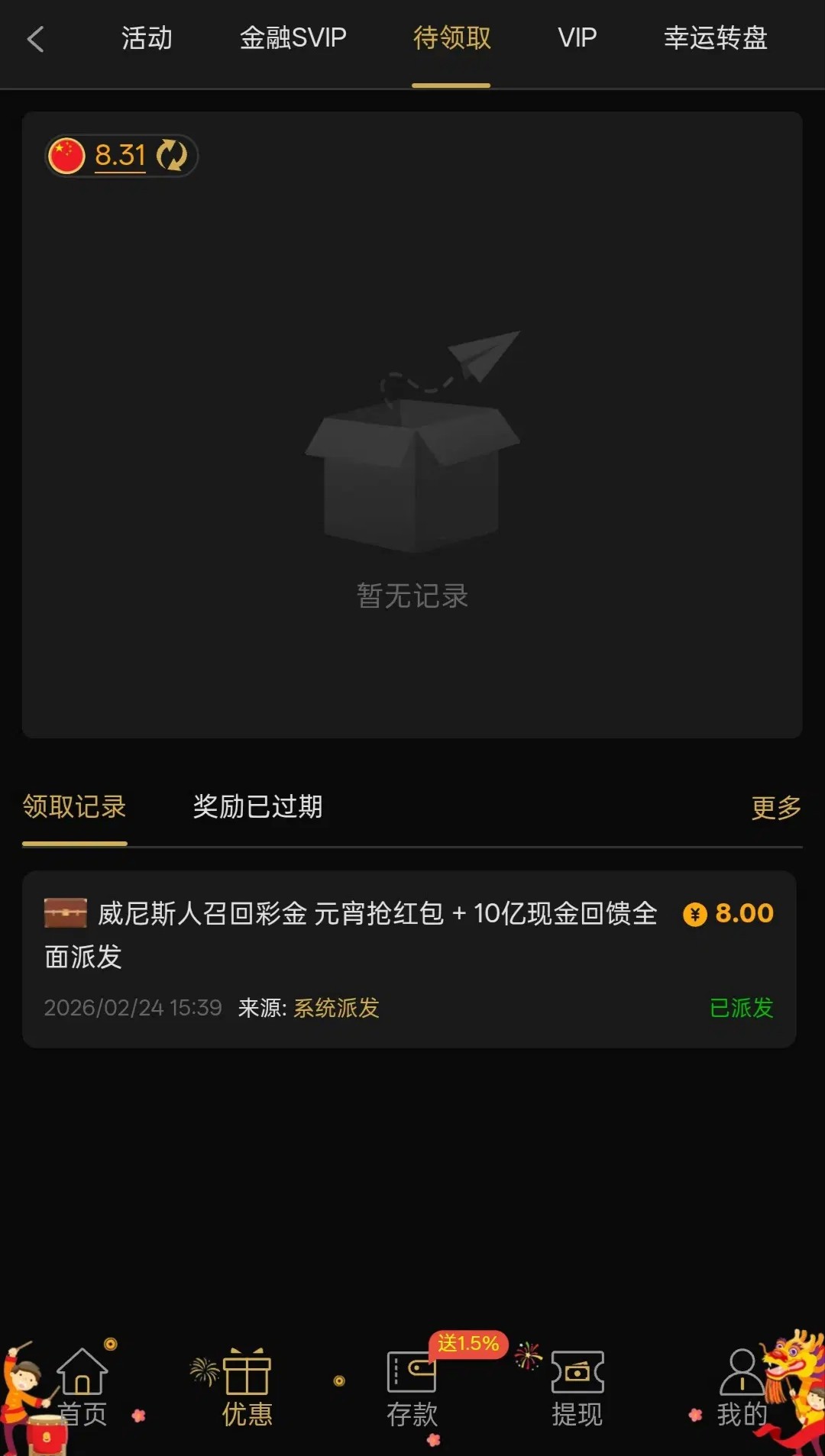
Task: Select the 待领取 tab
Action: [451, 38]
